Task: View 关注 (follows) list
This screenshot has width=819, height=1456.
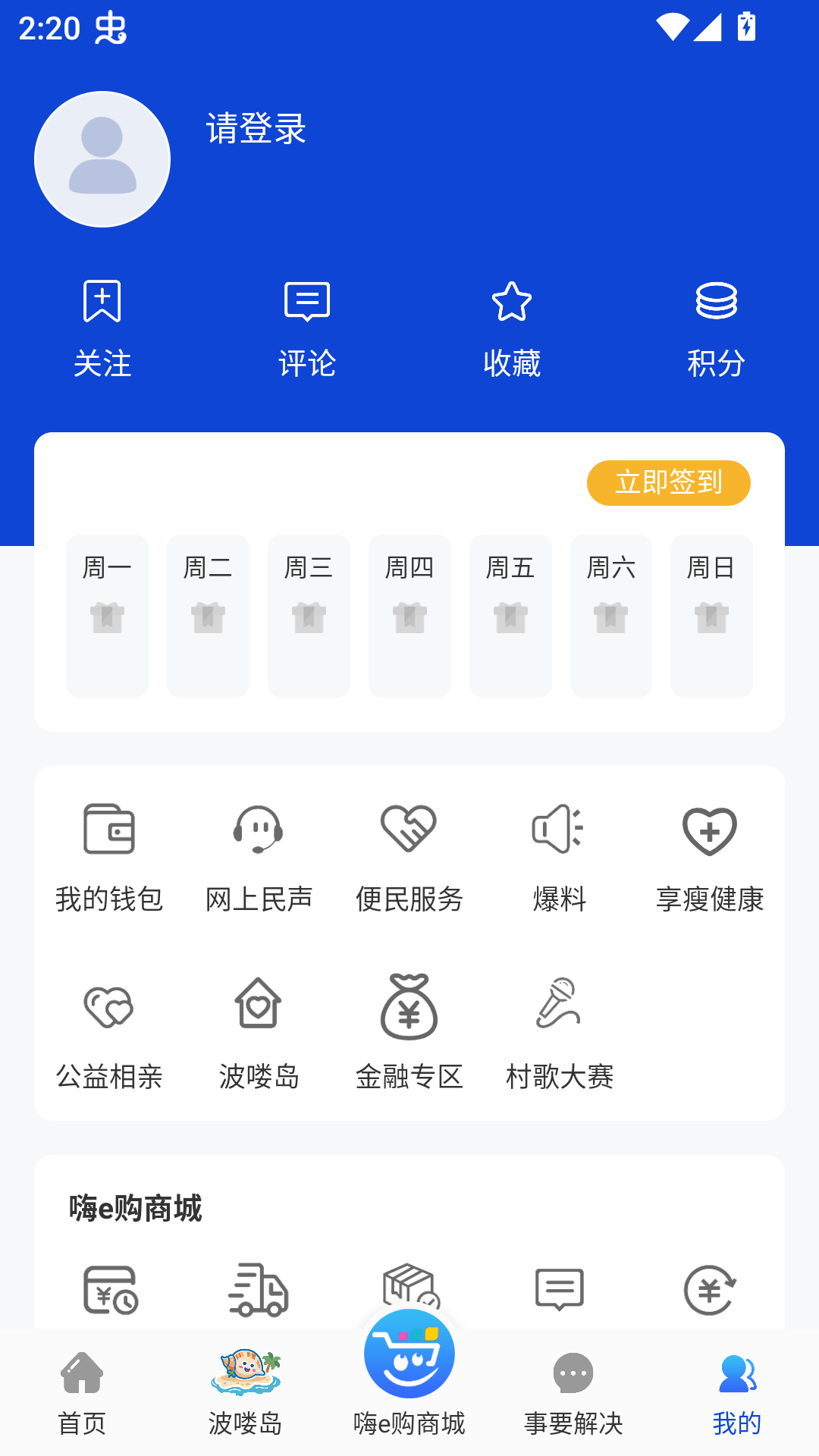Action: [102, 326]
